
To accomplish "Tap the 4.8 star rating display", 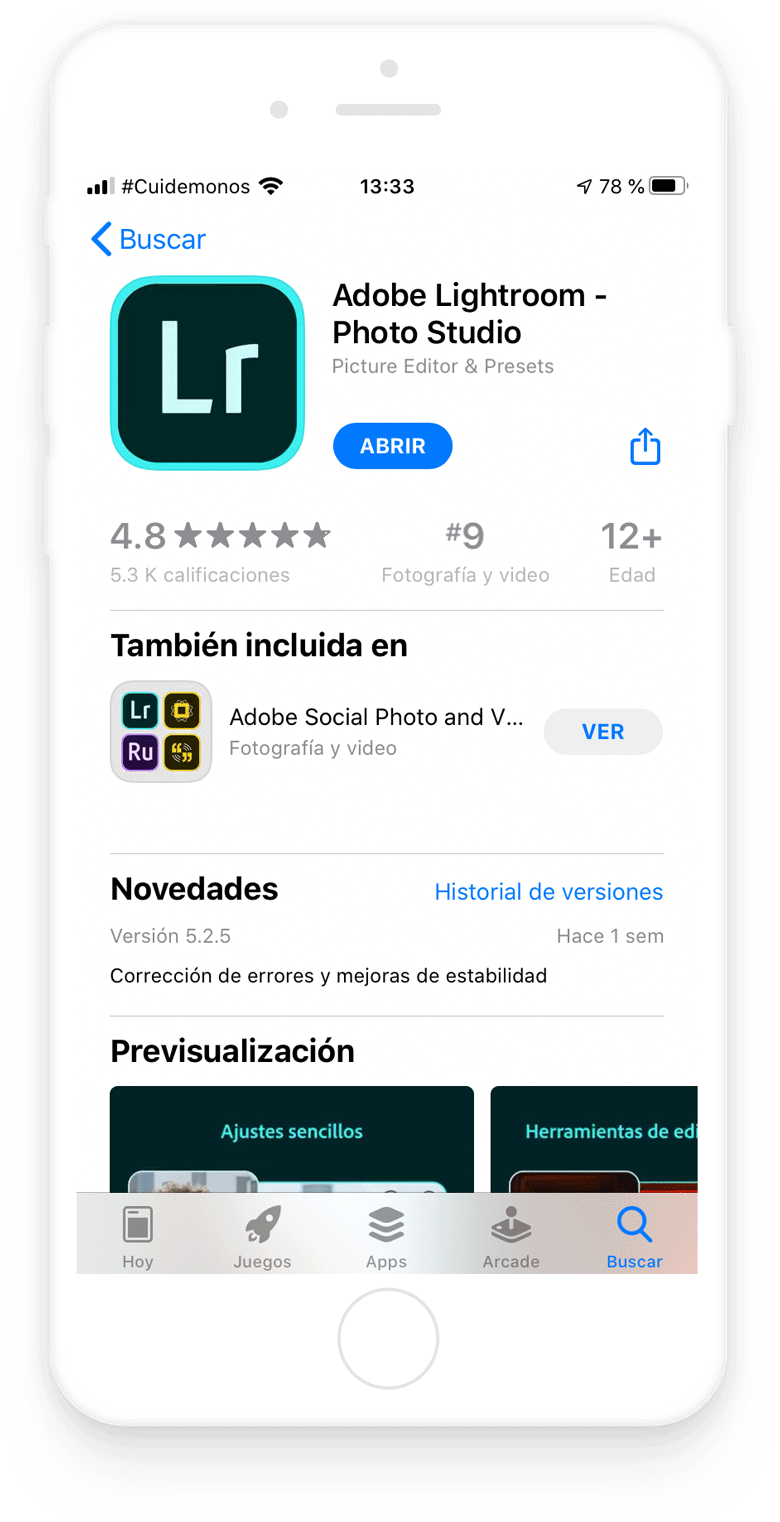I will tap(222, 535).
